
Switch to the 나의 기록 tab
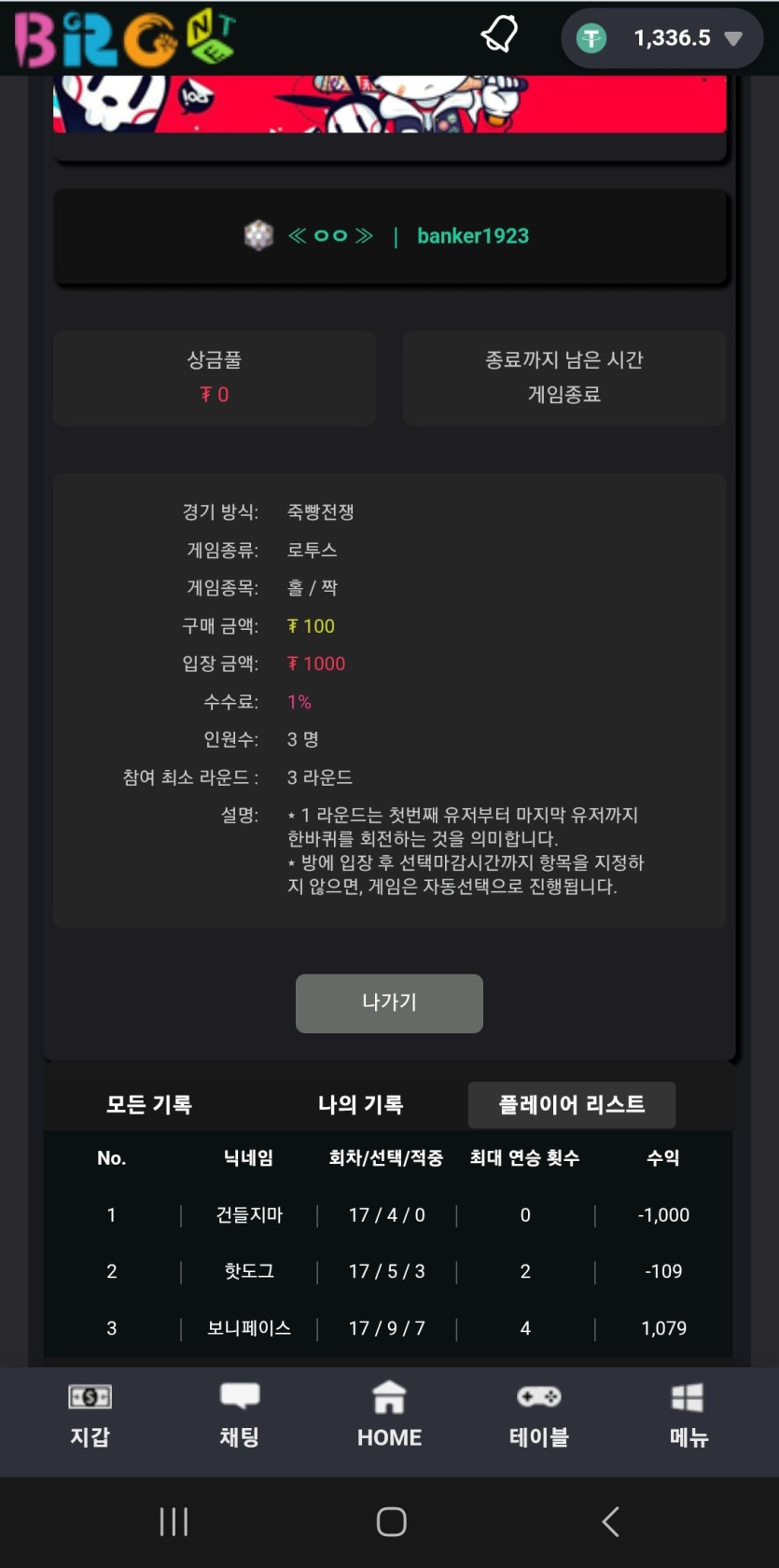(x=361, y=1105)
